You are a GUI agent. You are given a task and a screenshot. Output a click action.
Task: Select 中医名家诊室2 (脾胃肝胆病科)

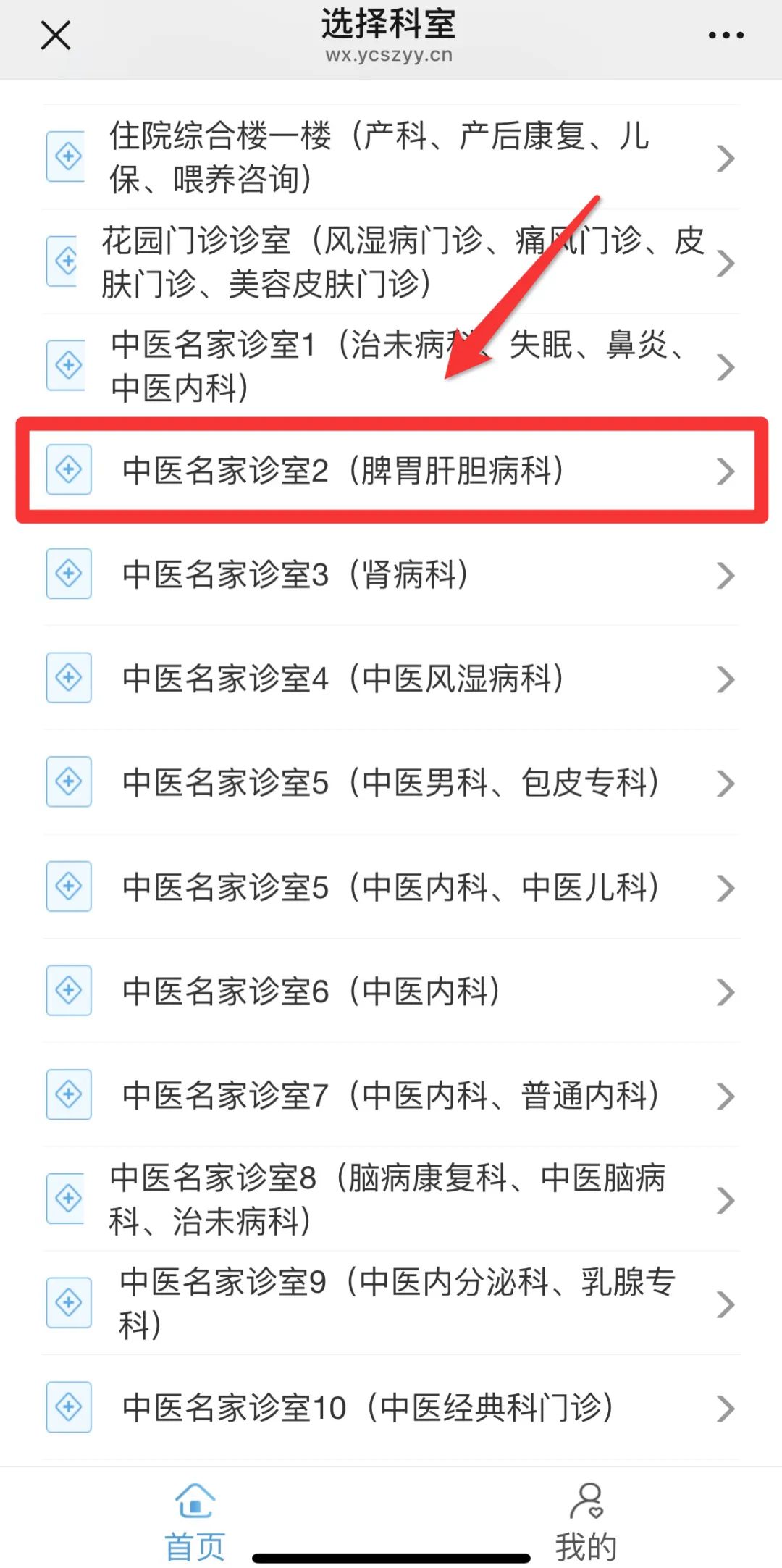pos(391,470)
